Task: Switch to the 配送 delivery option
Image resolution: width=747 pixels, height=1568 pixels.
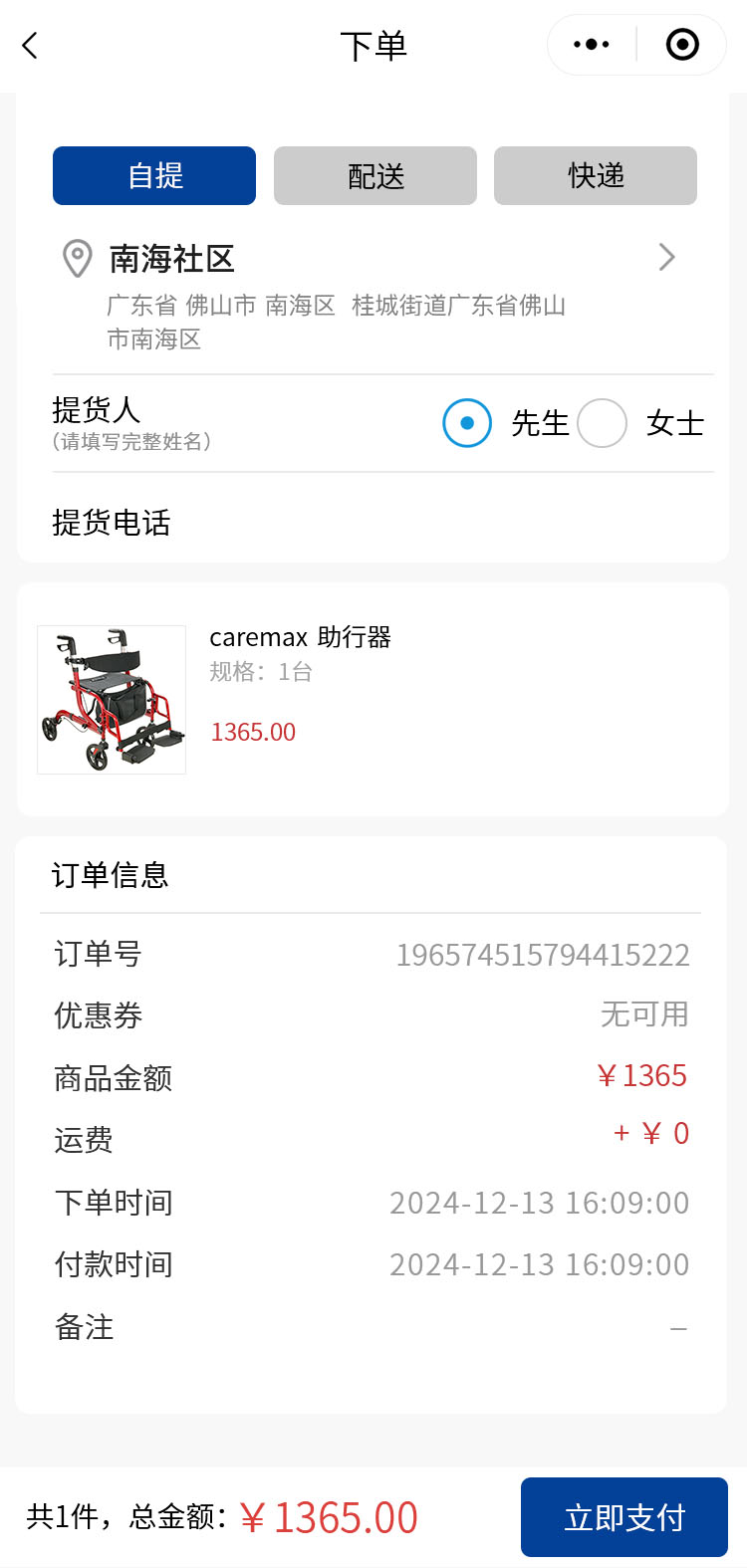Action: click(375, 176)
